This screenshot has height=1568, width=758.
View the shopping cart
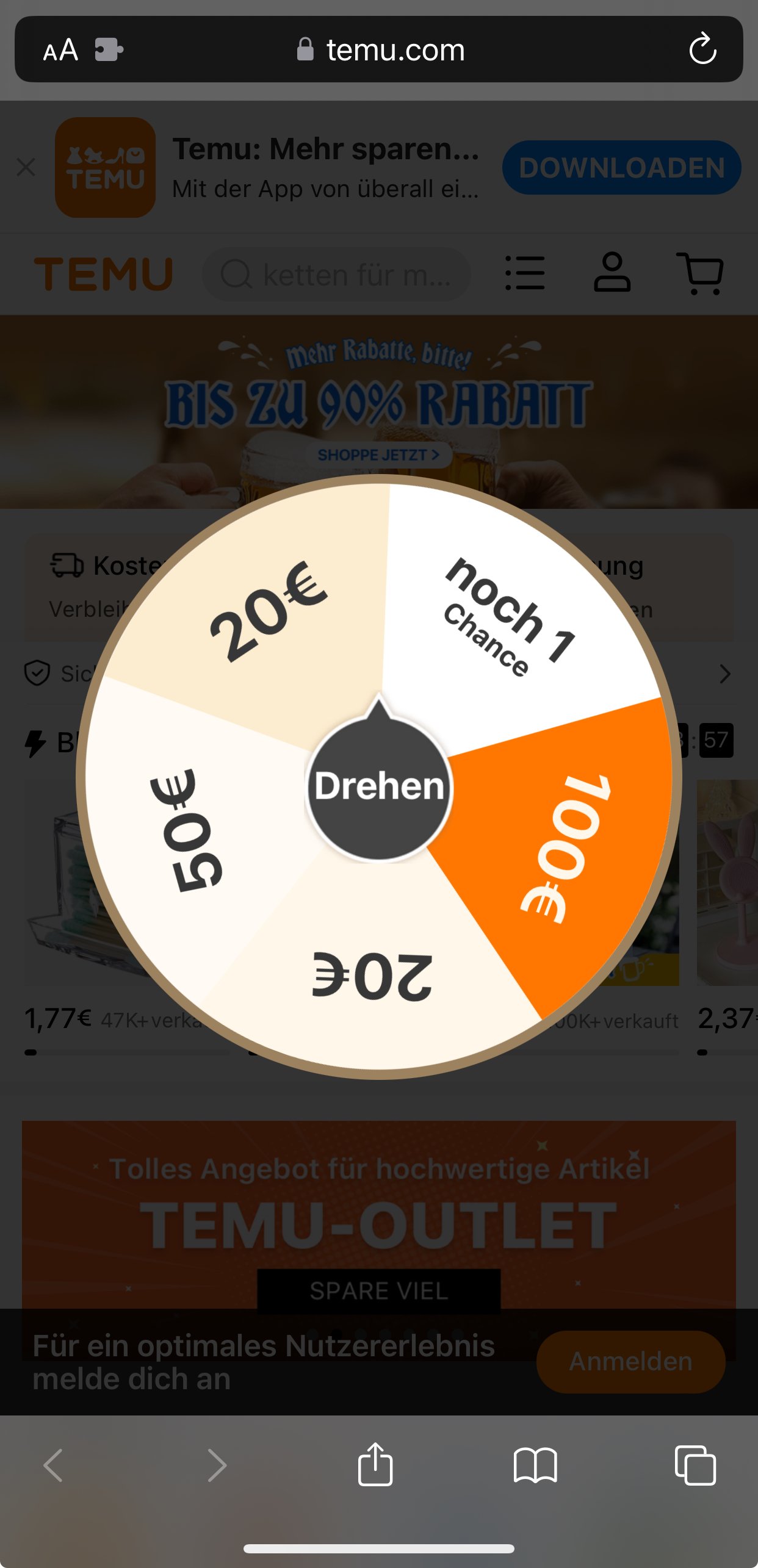700,273
